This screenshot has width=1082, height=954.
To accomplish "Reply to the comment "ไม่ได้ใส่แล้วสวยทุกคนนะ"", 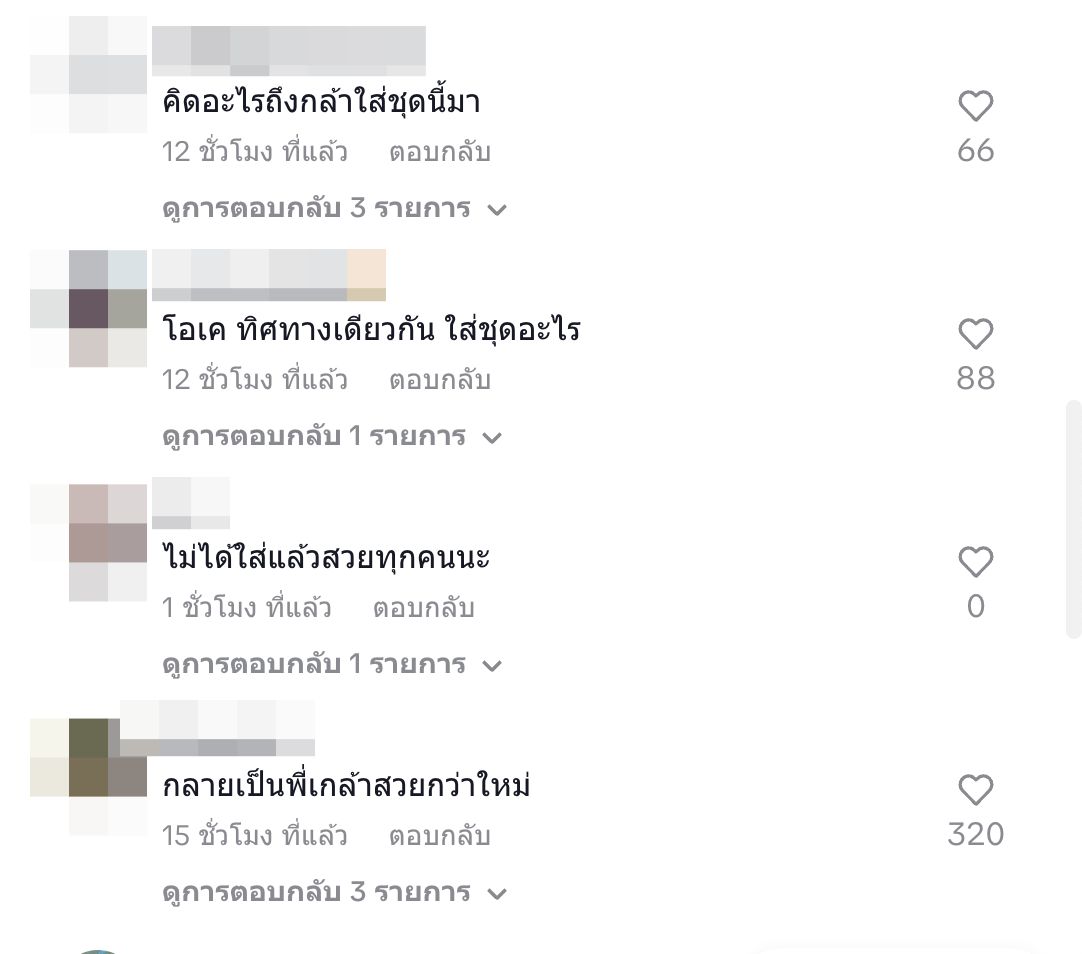I will coord(423,608).
